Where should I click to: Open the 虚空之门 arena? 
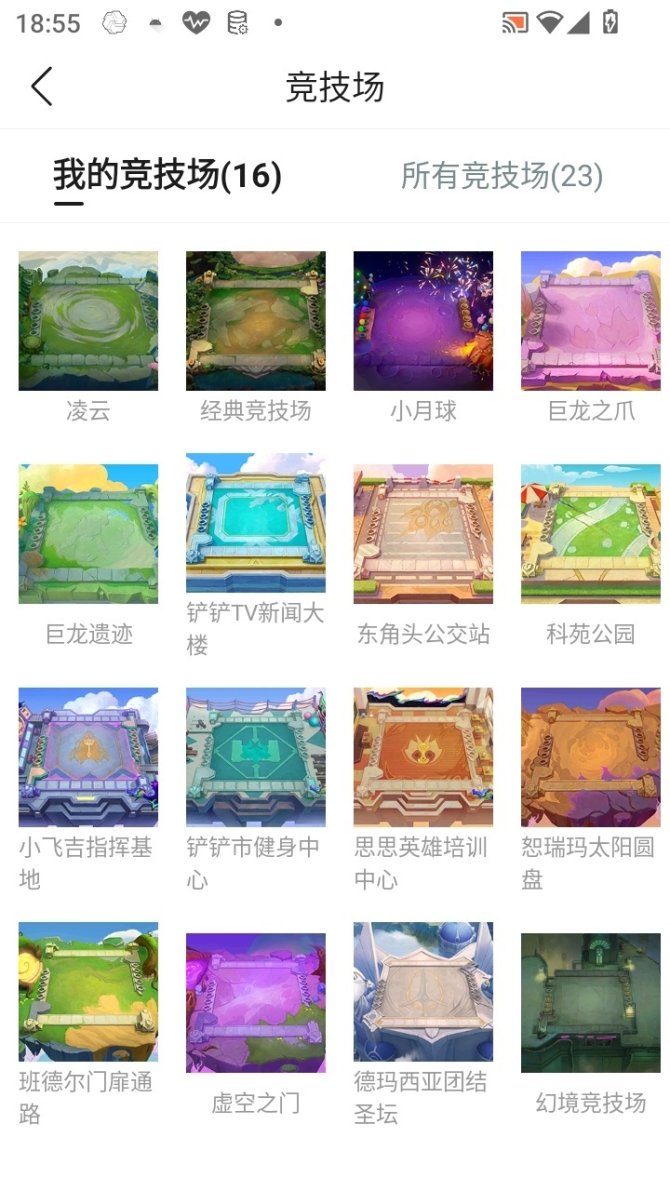[x=255, y=1003]
